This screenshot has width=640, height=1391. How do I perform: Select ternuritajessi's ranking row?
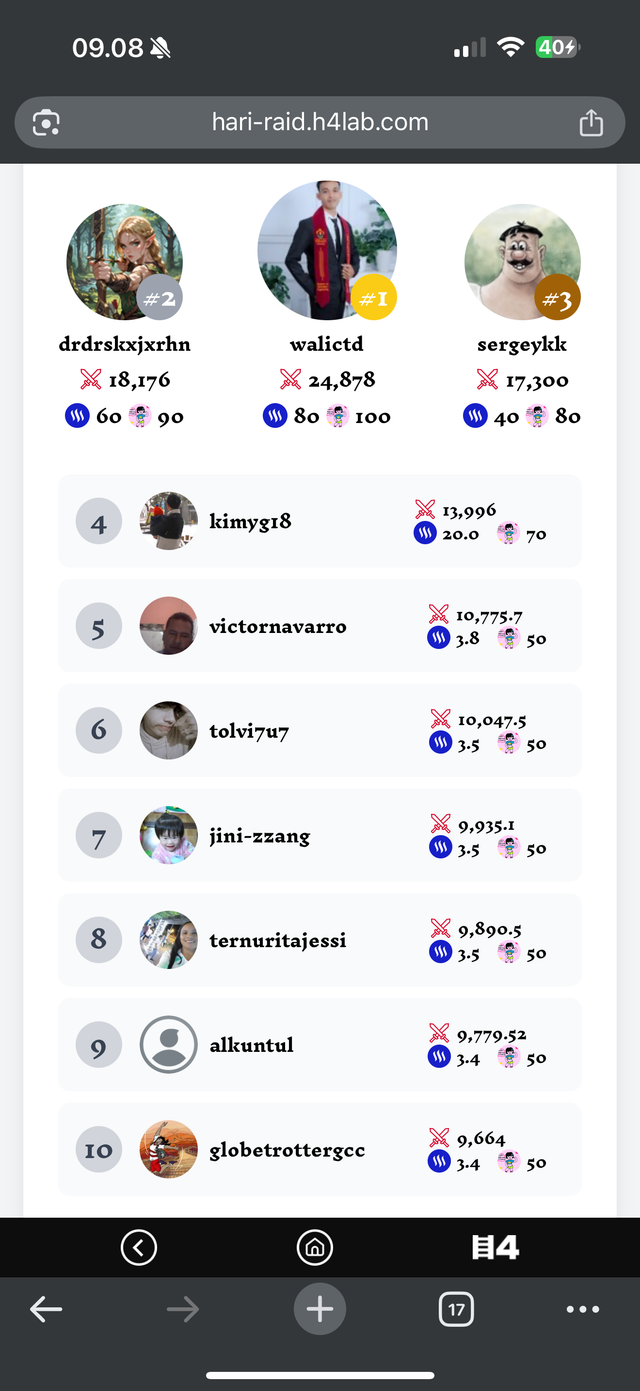click(x=320, y=940)
